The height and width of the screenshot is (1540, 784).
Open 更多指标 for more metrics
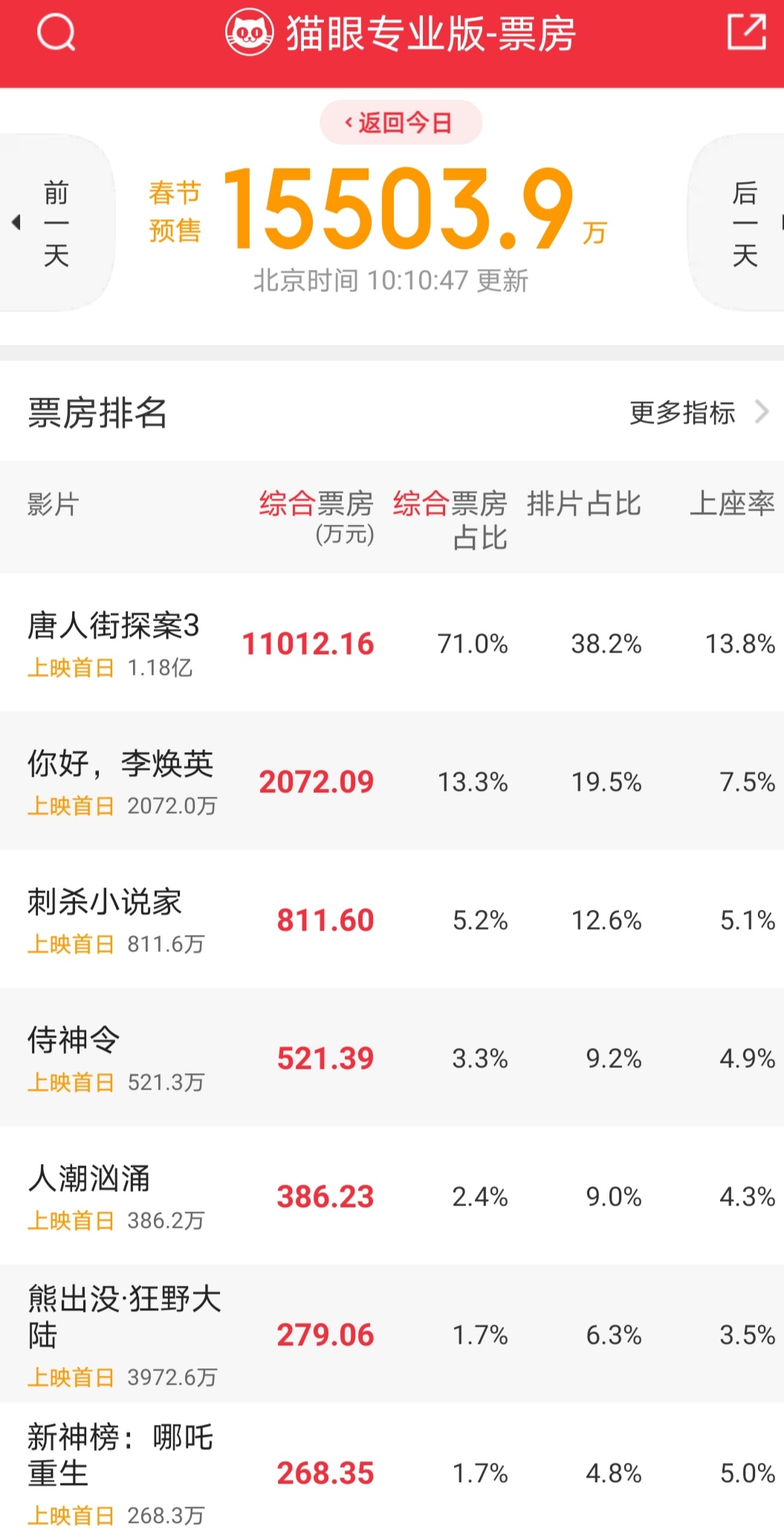699,412
